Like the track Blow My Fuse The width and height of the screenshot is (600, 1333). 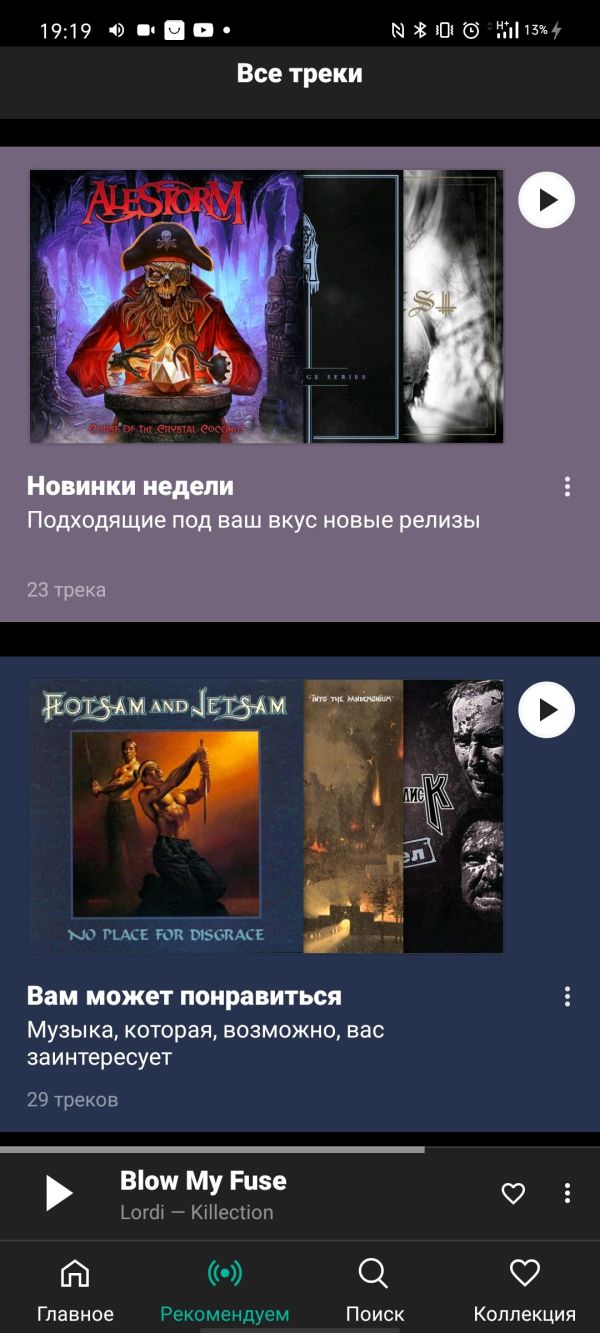pos(513,1193)
